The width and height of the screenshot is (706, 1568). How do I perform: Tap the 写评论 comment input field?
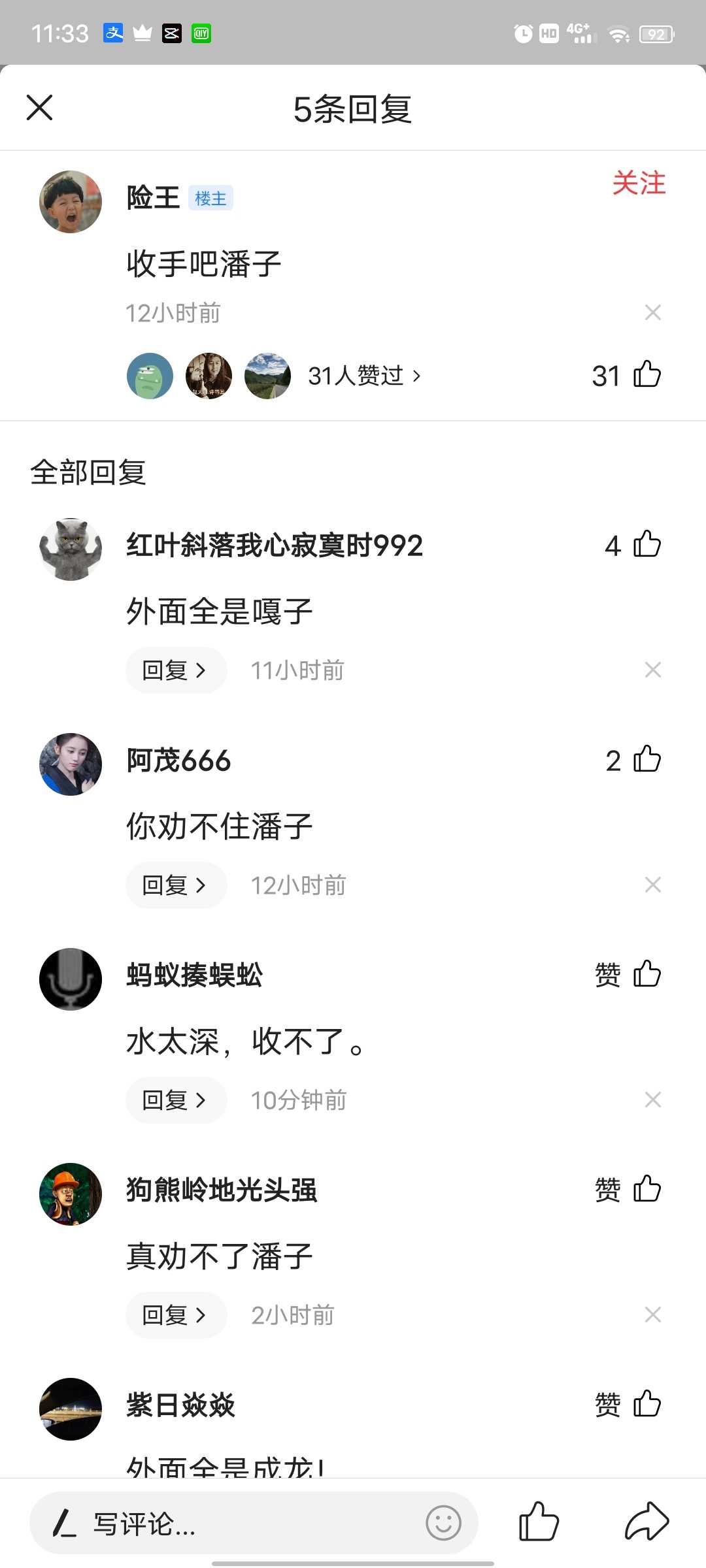click(x=254, y=1523)
